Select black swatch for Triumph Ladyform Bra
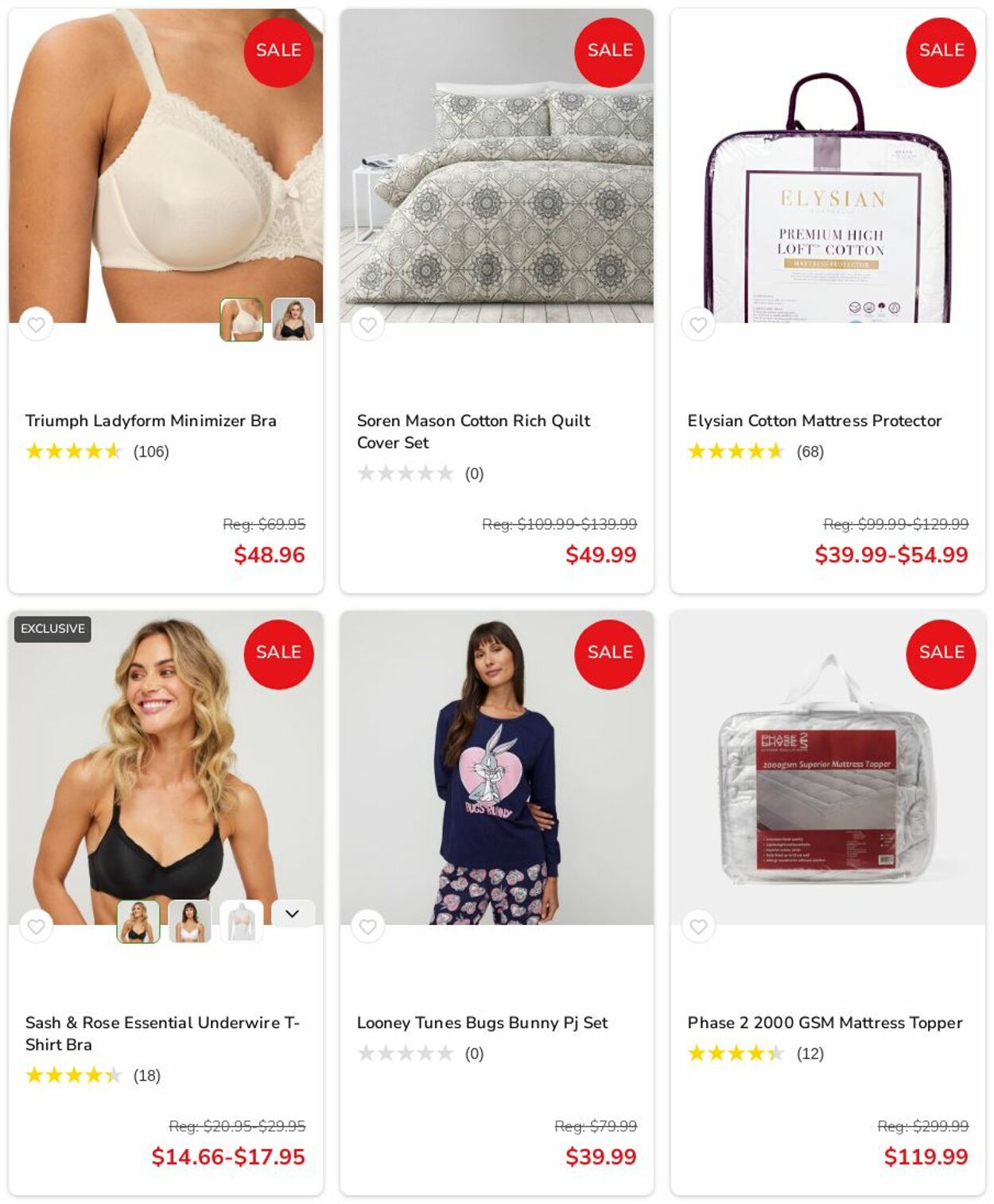This screenshot has height=1204, width=994. (x=293, y=320)
